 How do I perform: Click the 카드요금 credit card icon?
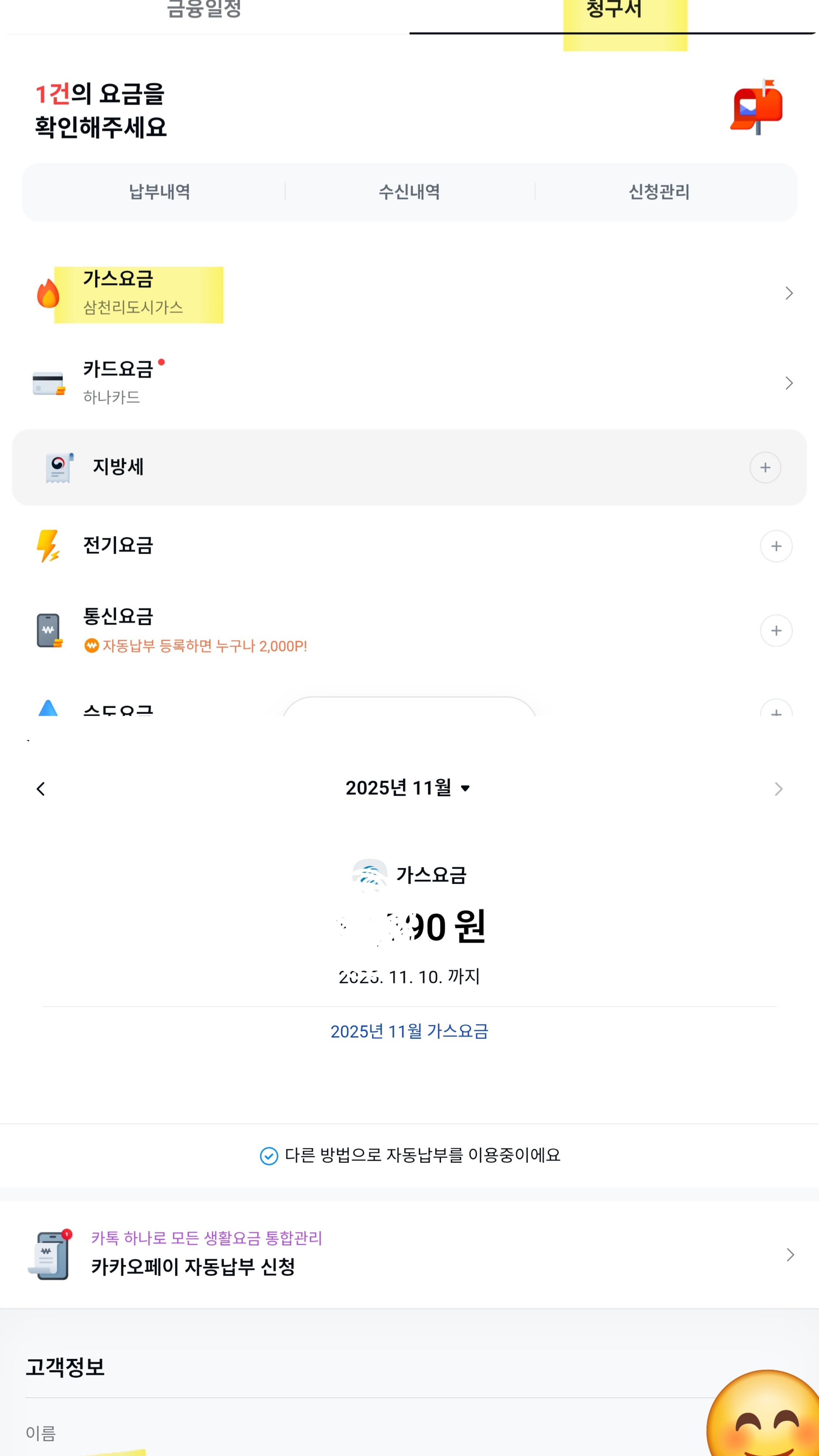point(48,383)
